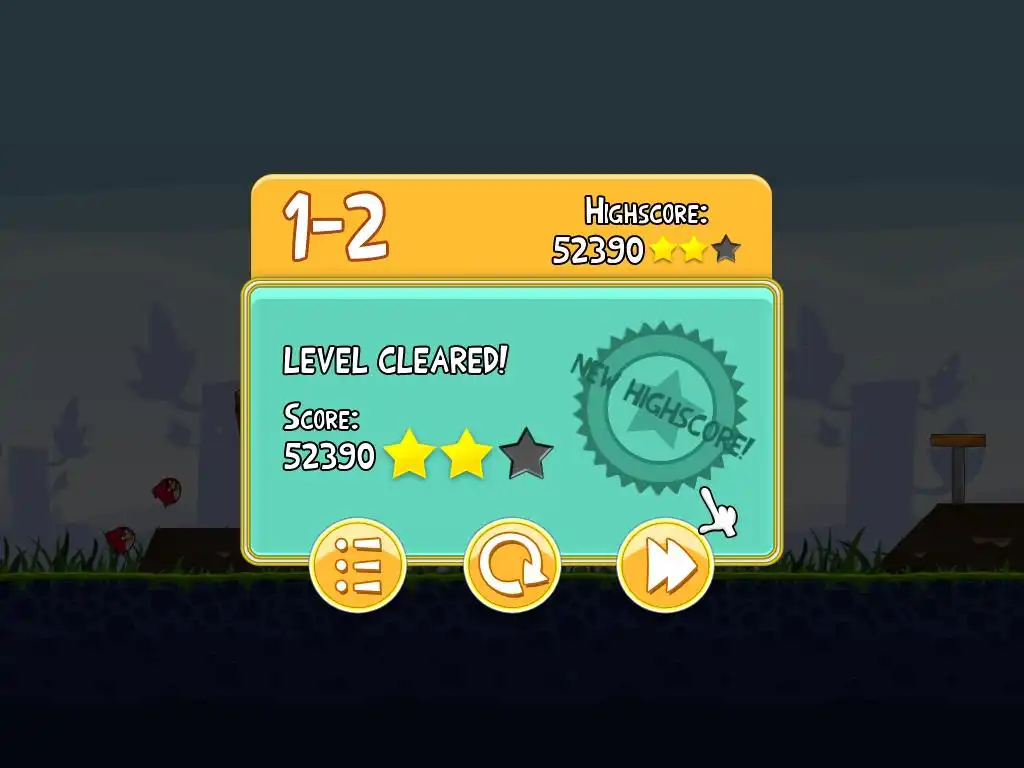The width and height of the screenshot is (1024, 768).
Task: Replay level 1-2
Action: pos(512,565)
